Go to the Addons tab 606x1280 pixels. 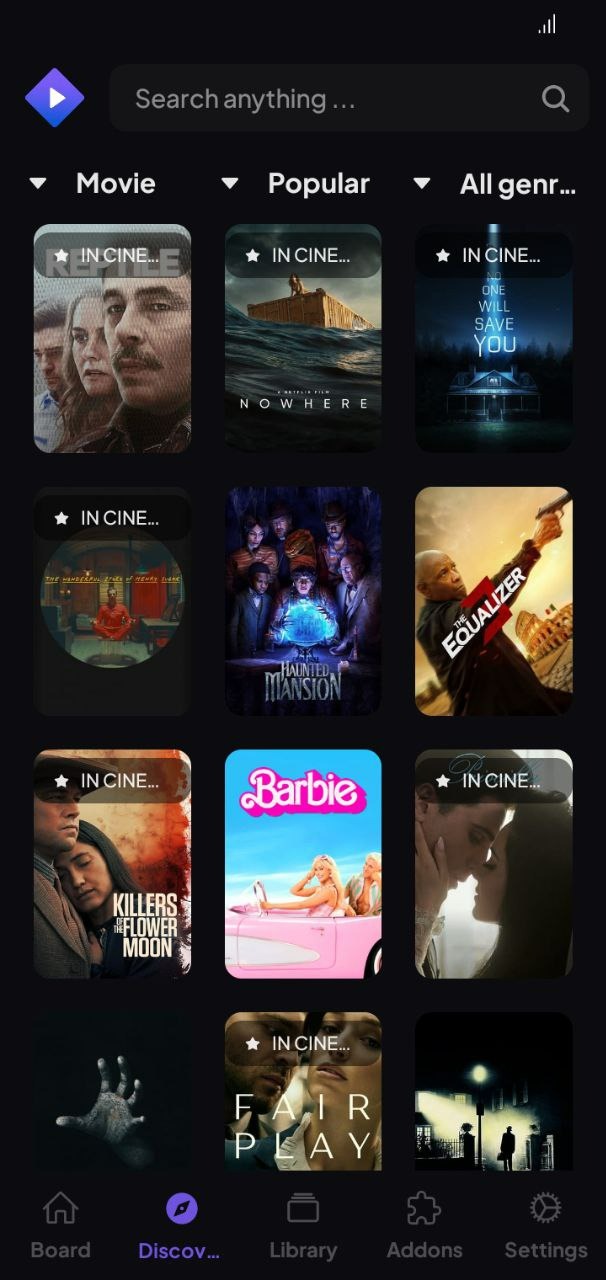pyautogui.click(x=424, y=1226)
